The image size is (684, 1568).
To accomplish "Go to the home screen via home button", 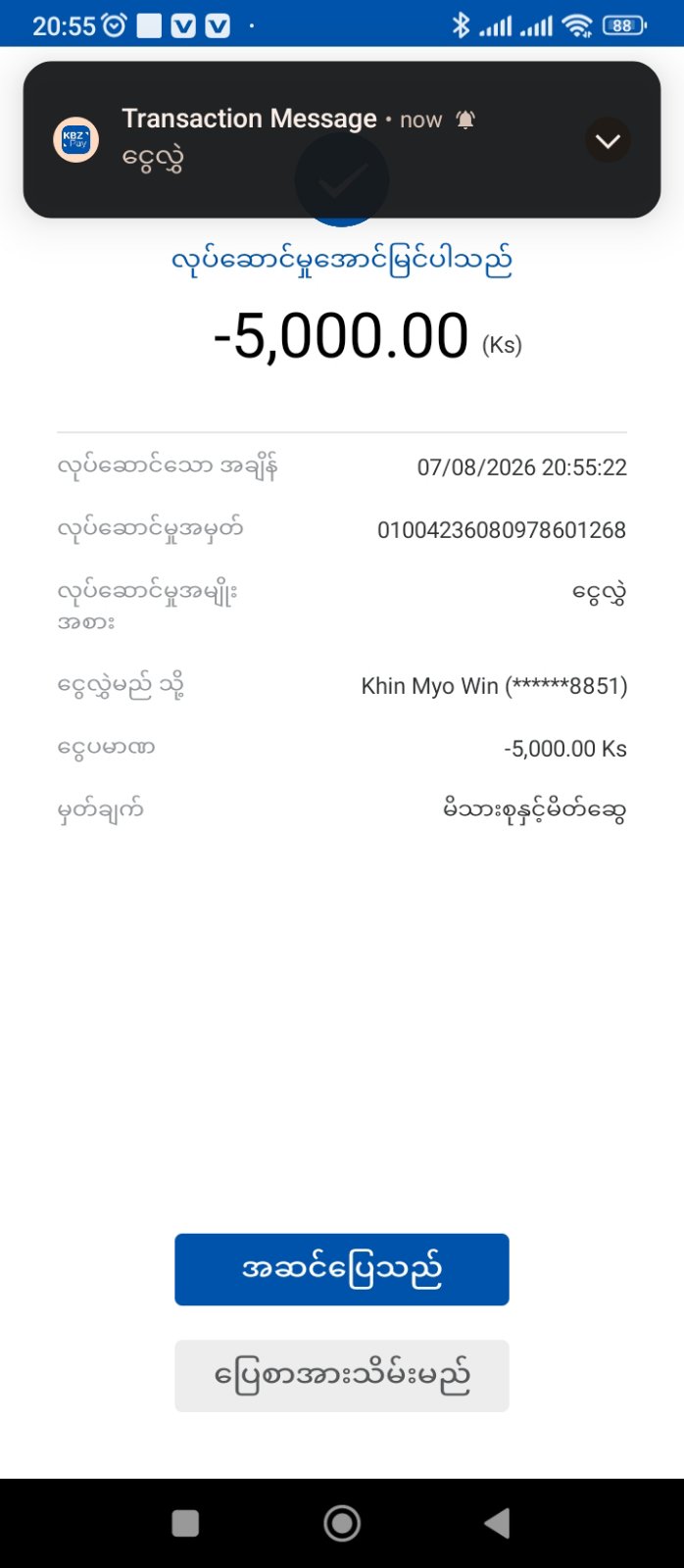I will (342, 1523).
